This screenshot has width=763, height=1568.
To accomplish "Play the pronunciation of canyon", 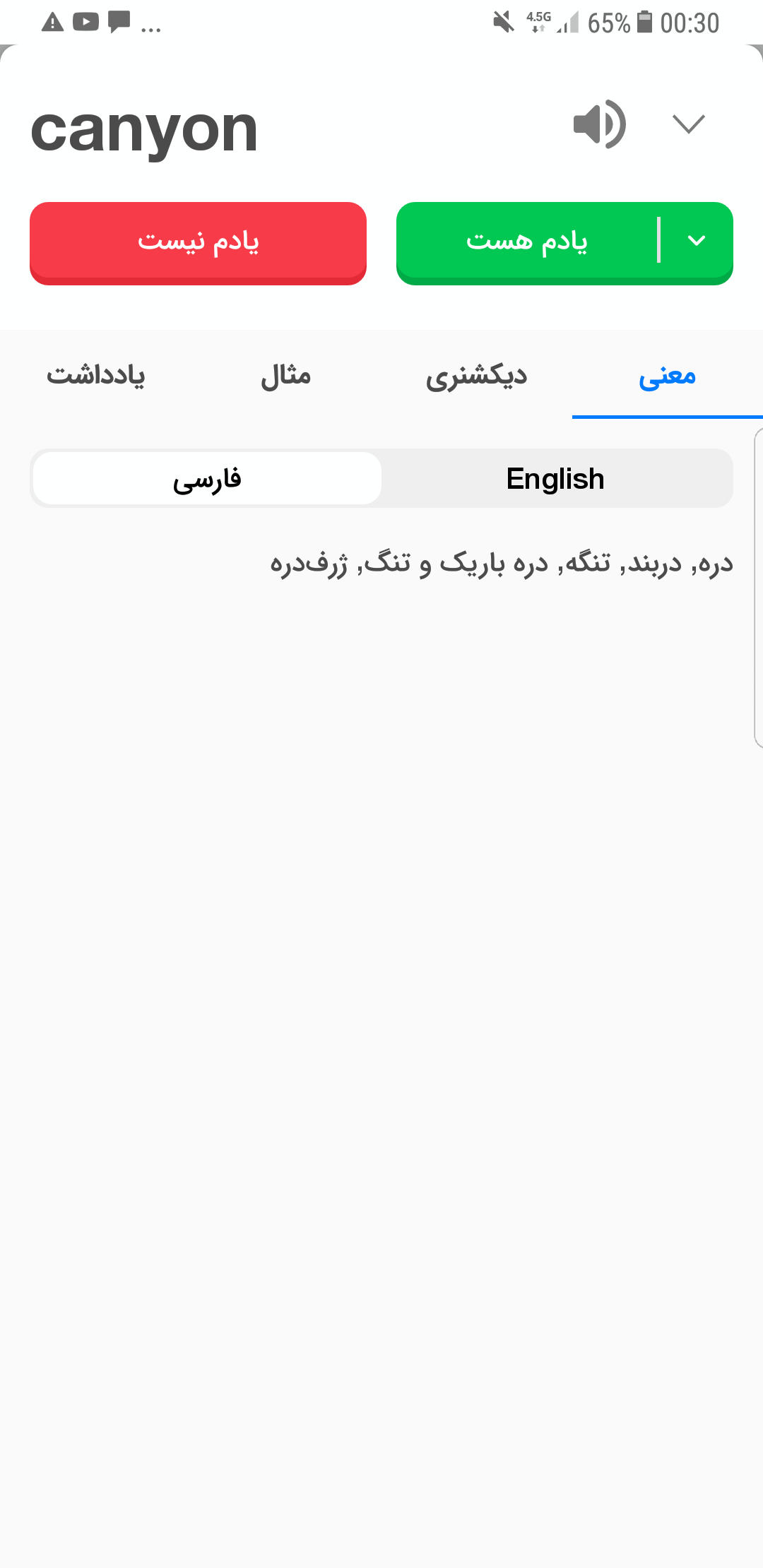I will tap(599, 124).
